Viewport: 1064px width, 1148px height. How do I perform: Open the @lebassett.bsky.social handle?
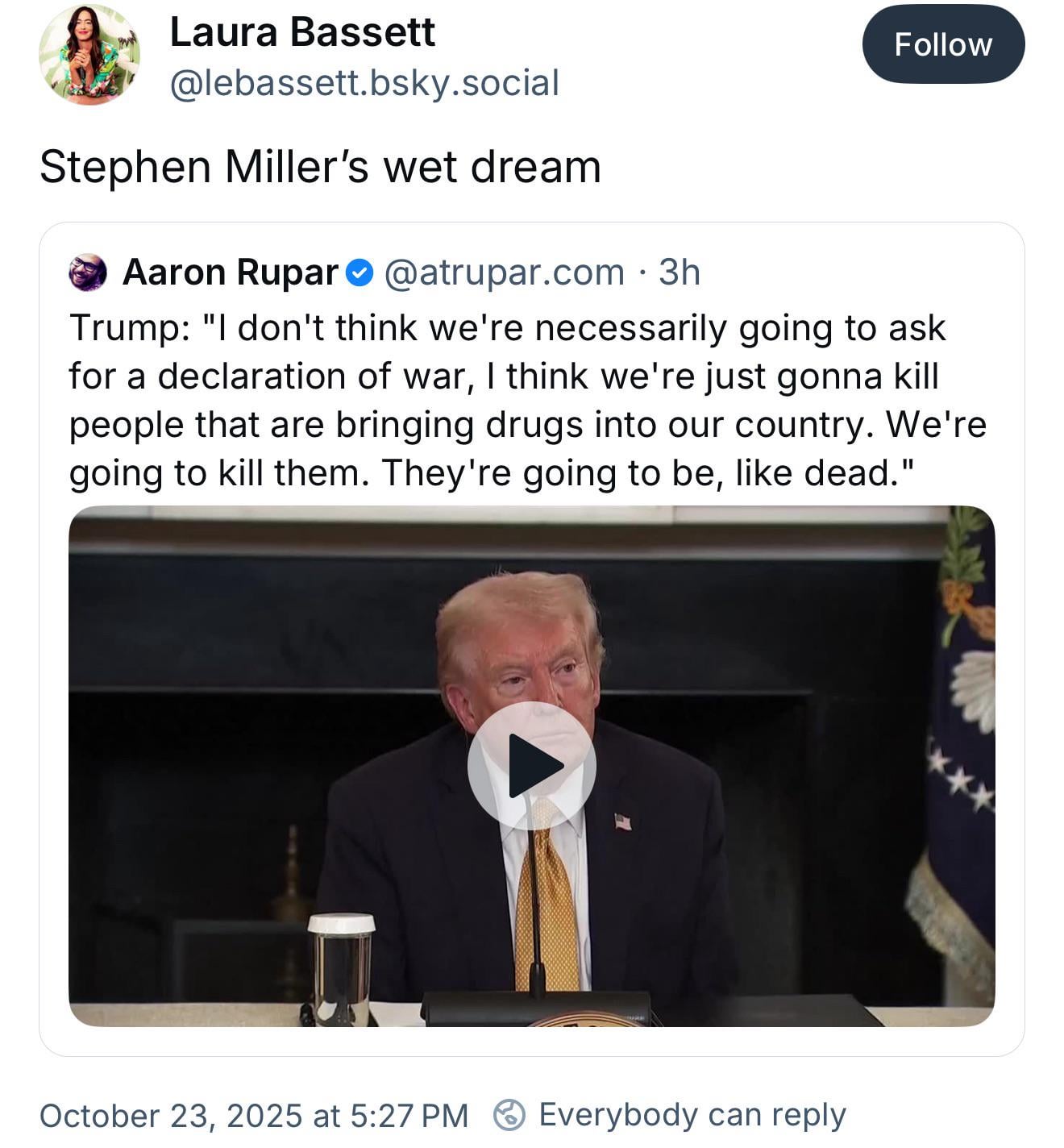364,83
